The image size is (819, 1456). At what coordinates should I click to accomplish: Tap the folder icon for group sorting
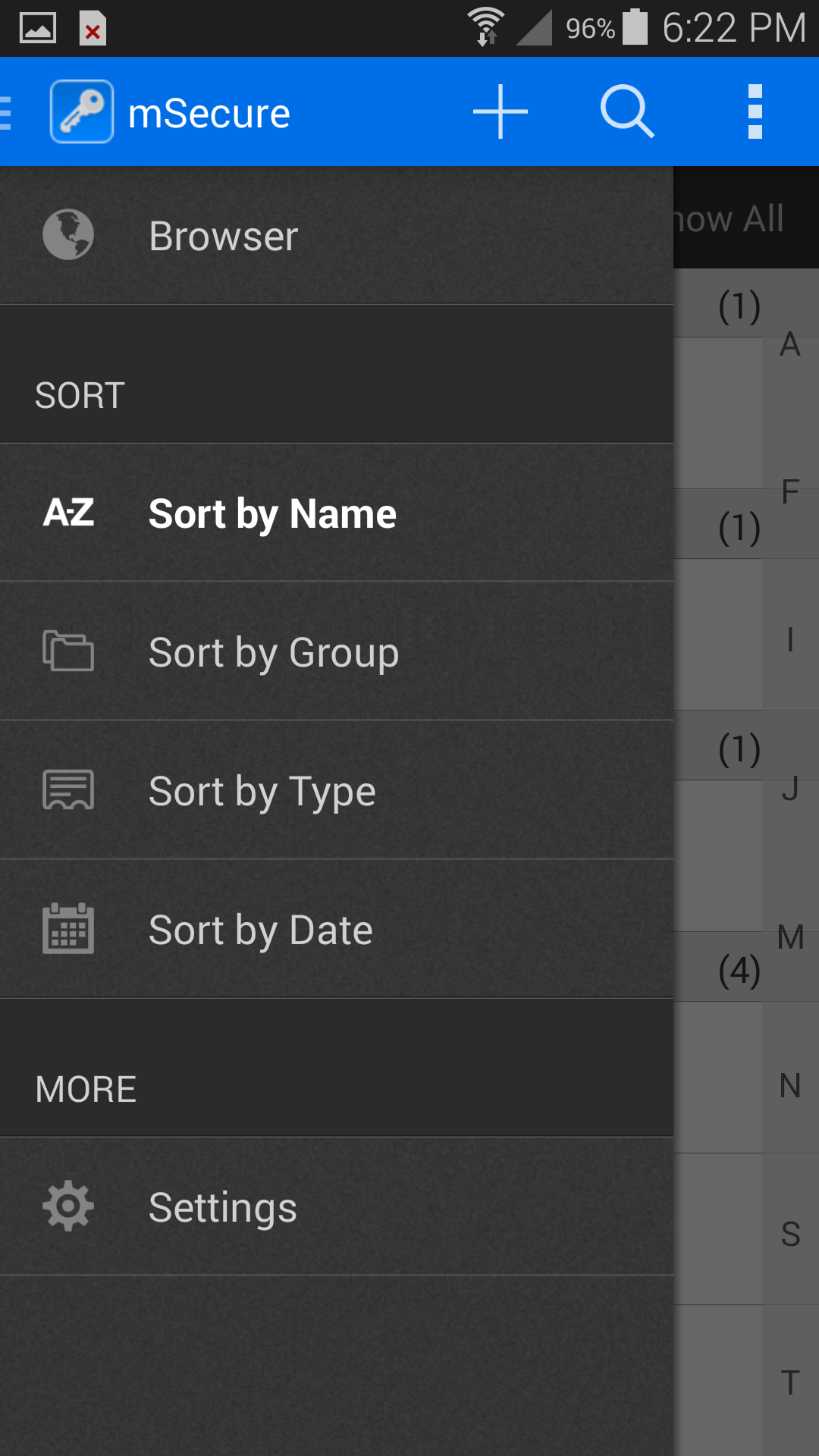[67, 651]
